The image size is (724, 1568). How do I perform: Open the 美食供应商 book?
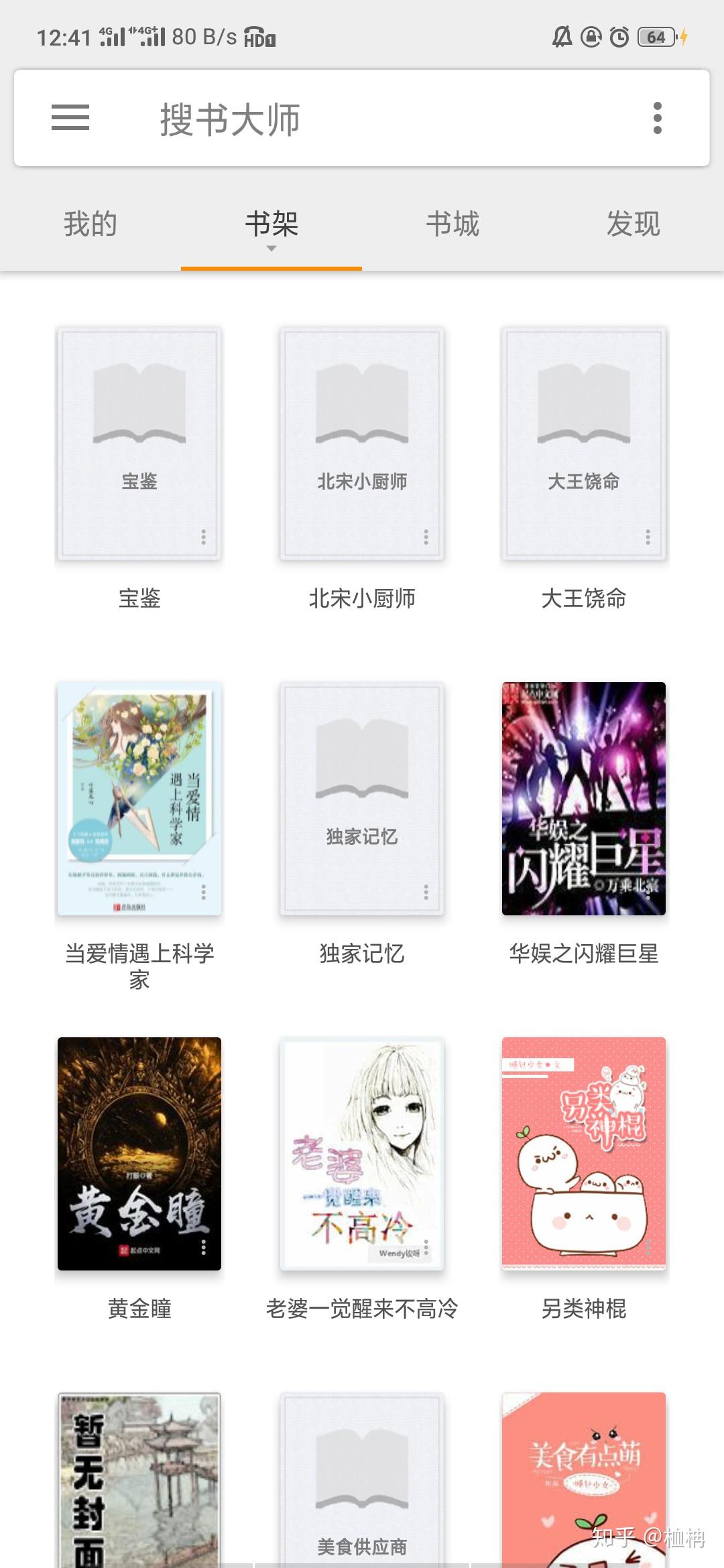pyautogui.click(x=362, y=1480)
